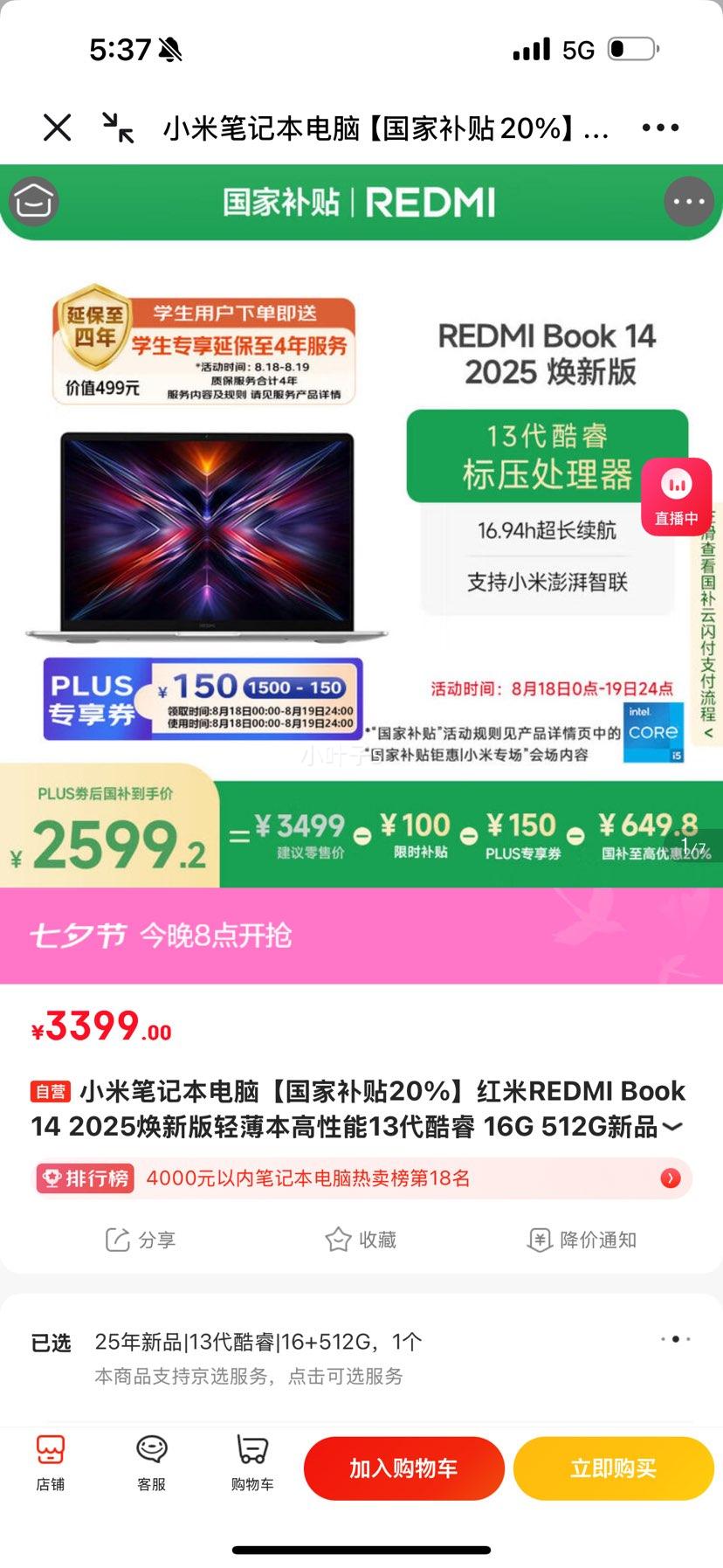View the 排行榜 bestseller ranking
Screen dimensions: 723x1568
[x=361, y=1178]
